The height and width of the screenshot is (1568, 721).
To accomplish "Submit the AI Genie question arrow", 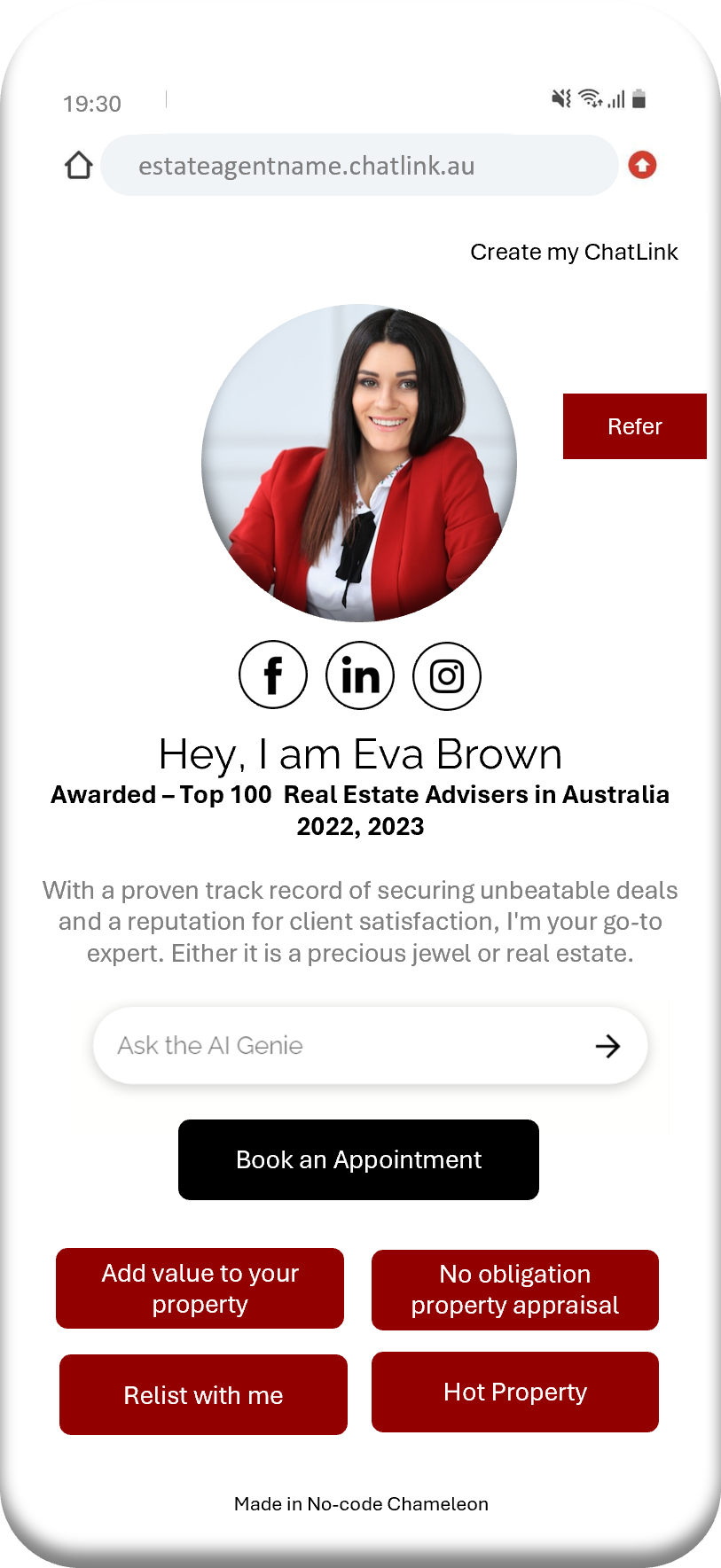I will click(607, 1046).
